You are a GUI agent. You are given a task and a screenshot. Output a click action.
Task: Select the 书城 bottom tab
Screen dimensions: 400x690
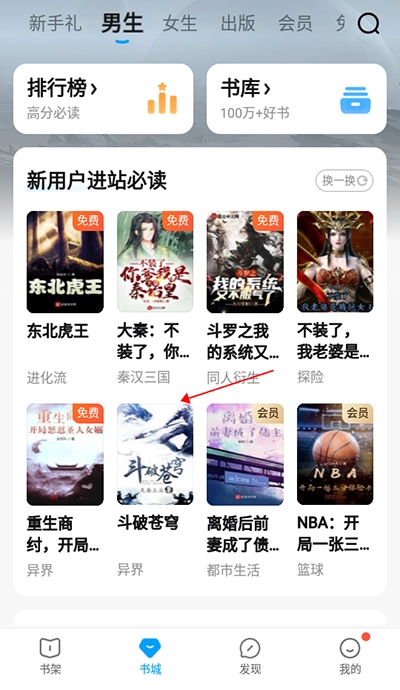pyautogui.click(x=150, y=656)
